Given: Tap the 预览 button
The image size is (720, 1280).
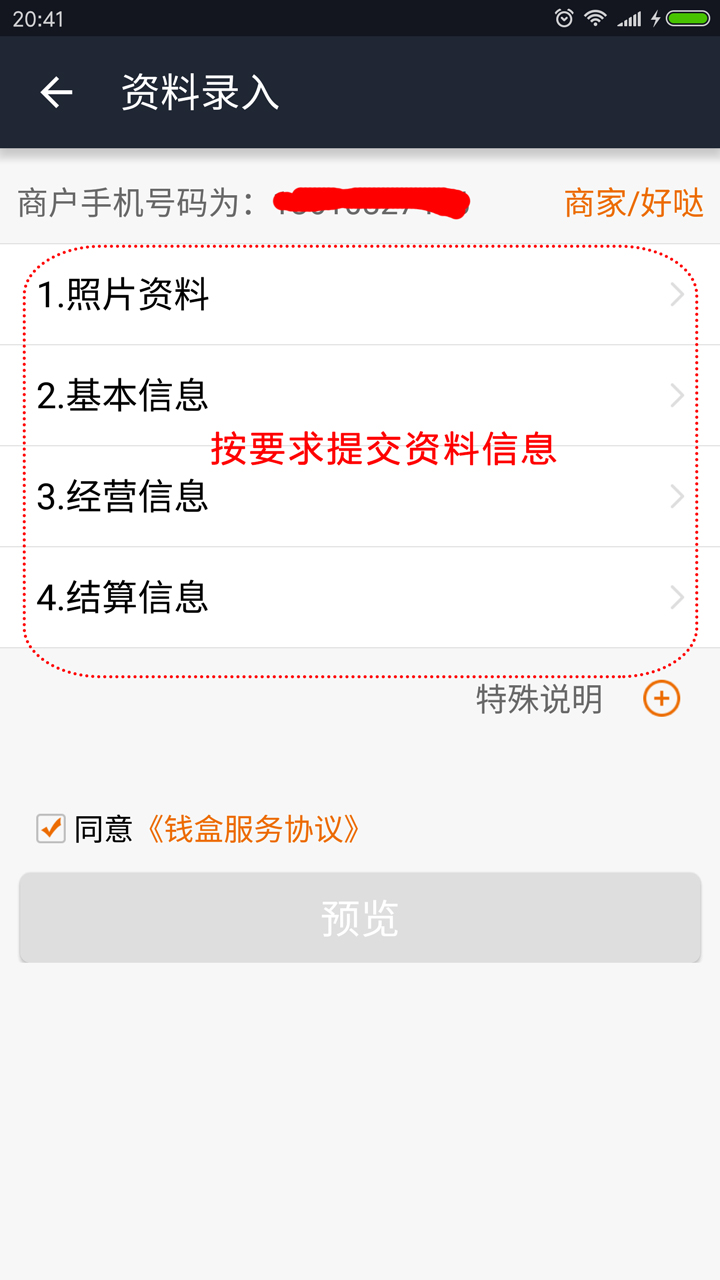Looking at the screenshot, I should coord(360,918).
